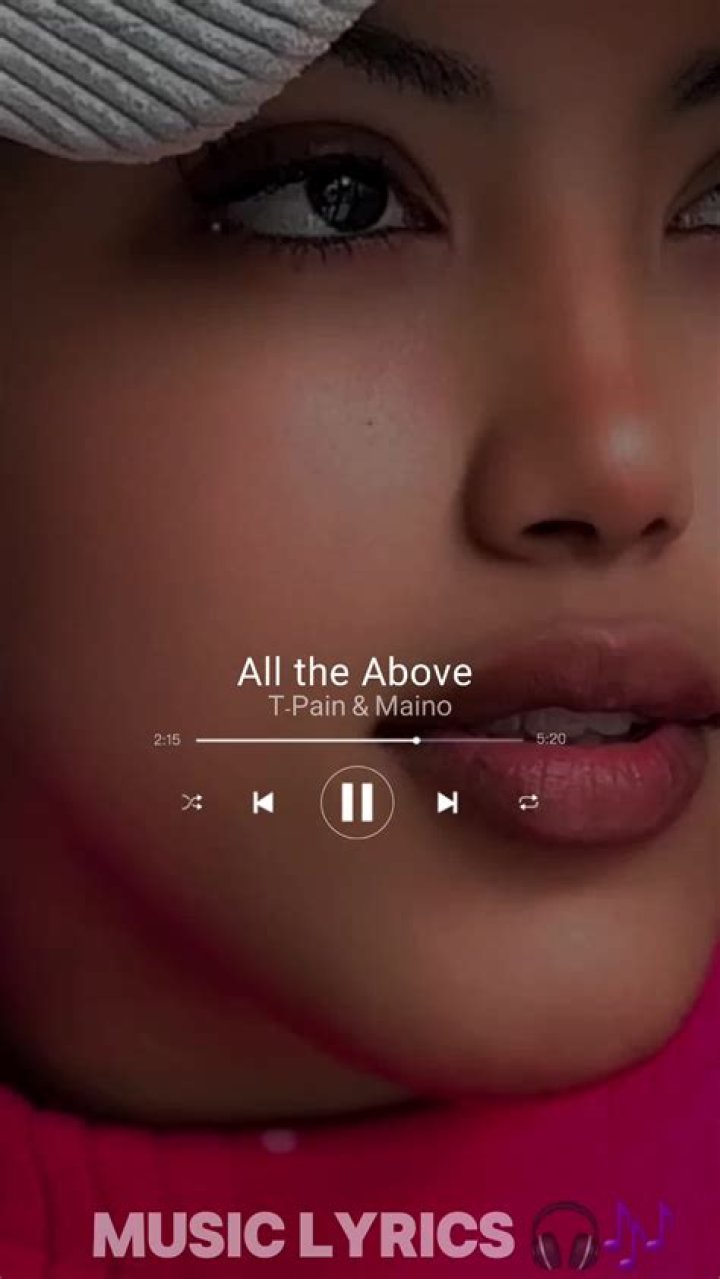Open the song title All the Above

click(x=354, y=671)
